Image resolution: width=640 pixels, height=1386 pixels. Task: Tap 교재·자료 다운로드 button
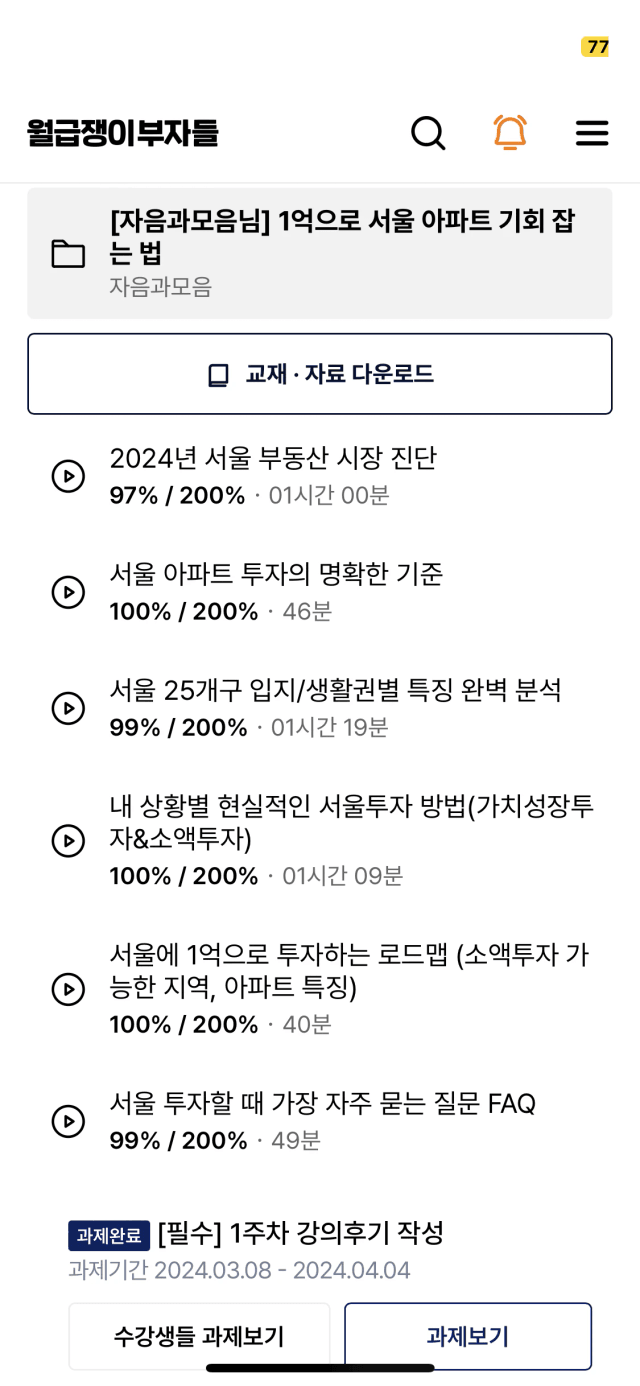coord(320,374)
